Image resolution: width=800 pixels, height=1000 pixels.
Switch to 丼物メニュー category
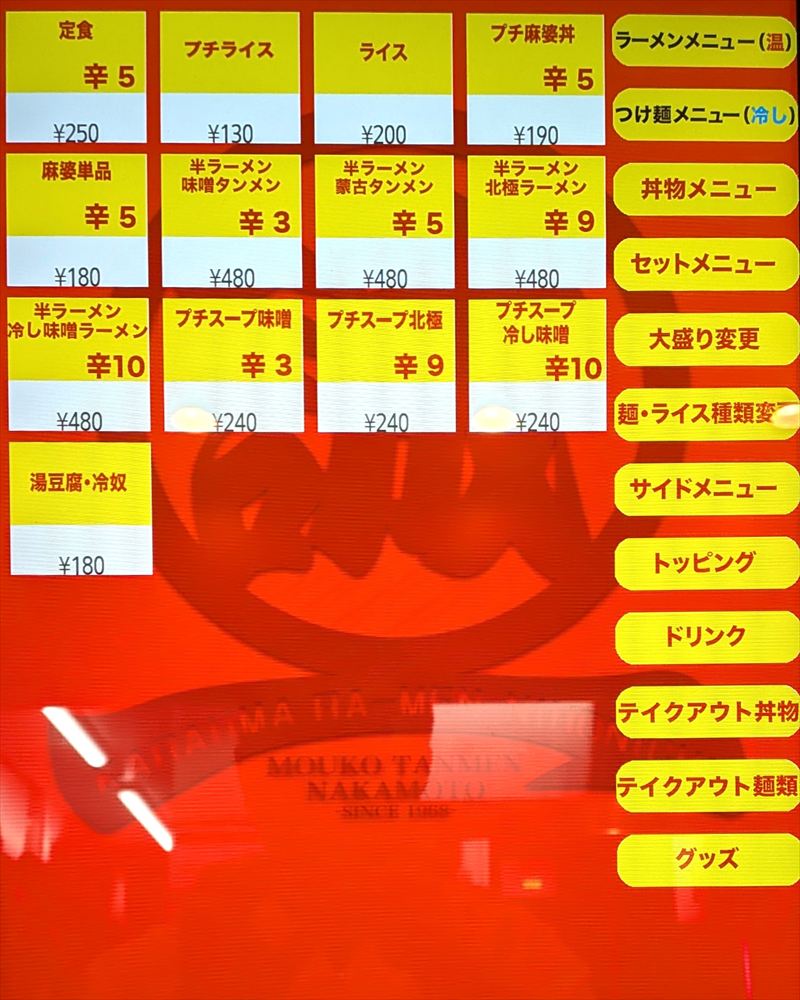[x=706, y=190]
